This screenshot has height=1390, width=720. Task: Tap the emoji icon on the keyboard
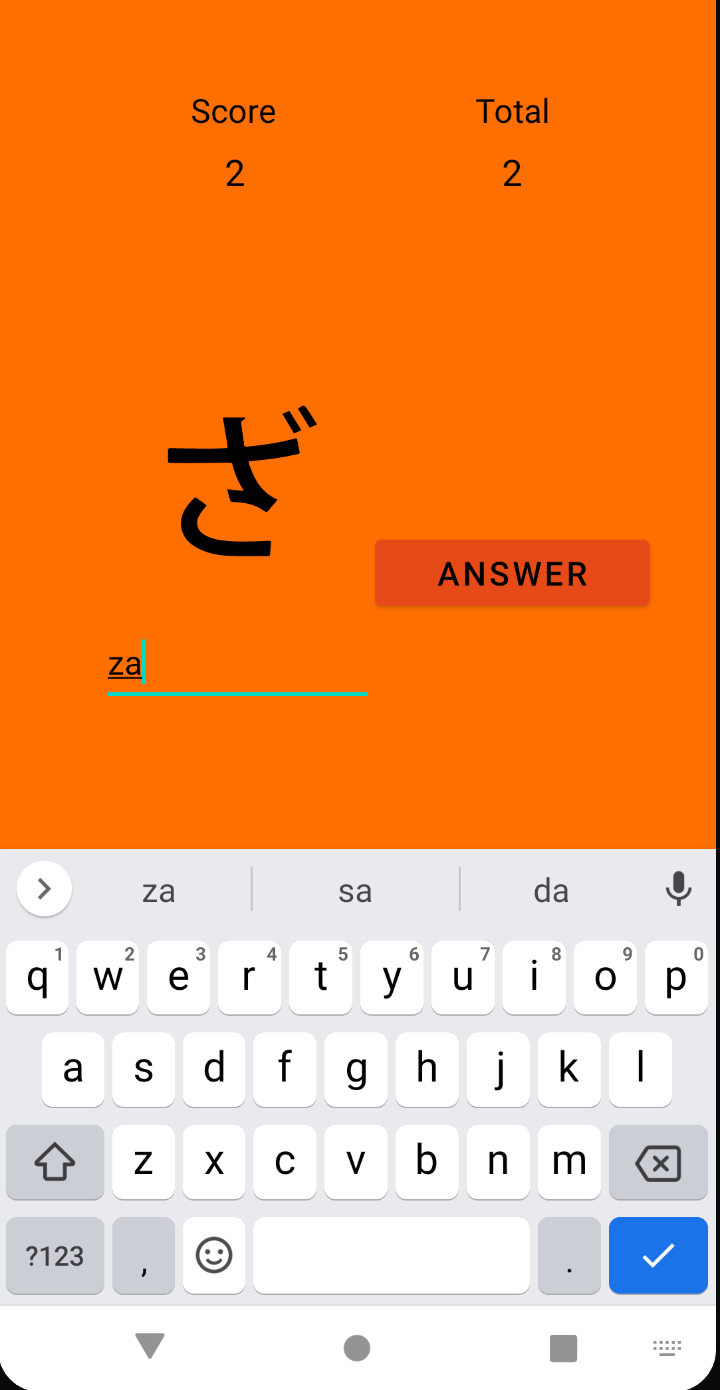(x=213, y=1256)
